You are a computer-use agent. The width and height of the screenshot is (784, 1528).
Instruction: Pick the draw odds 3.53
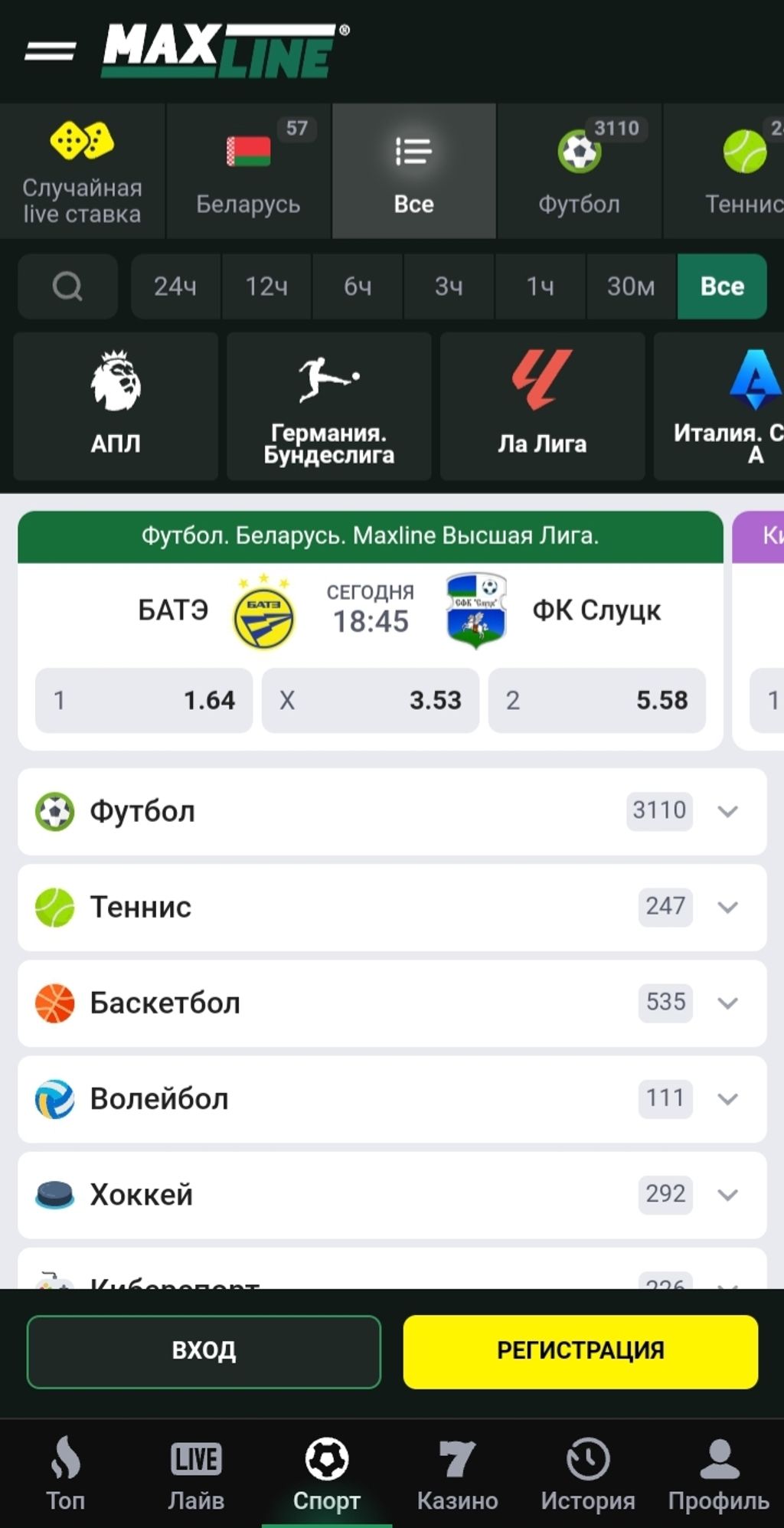[371, 700]
